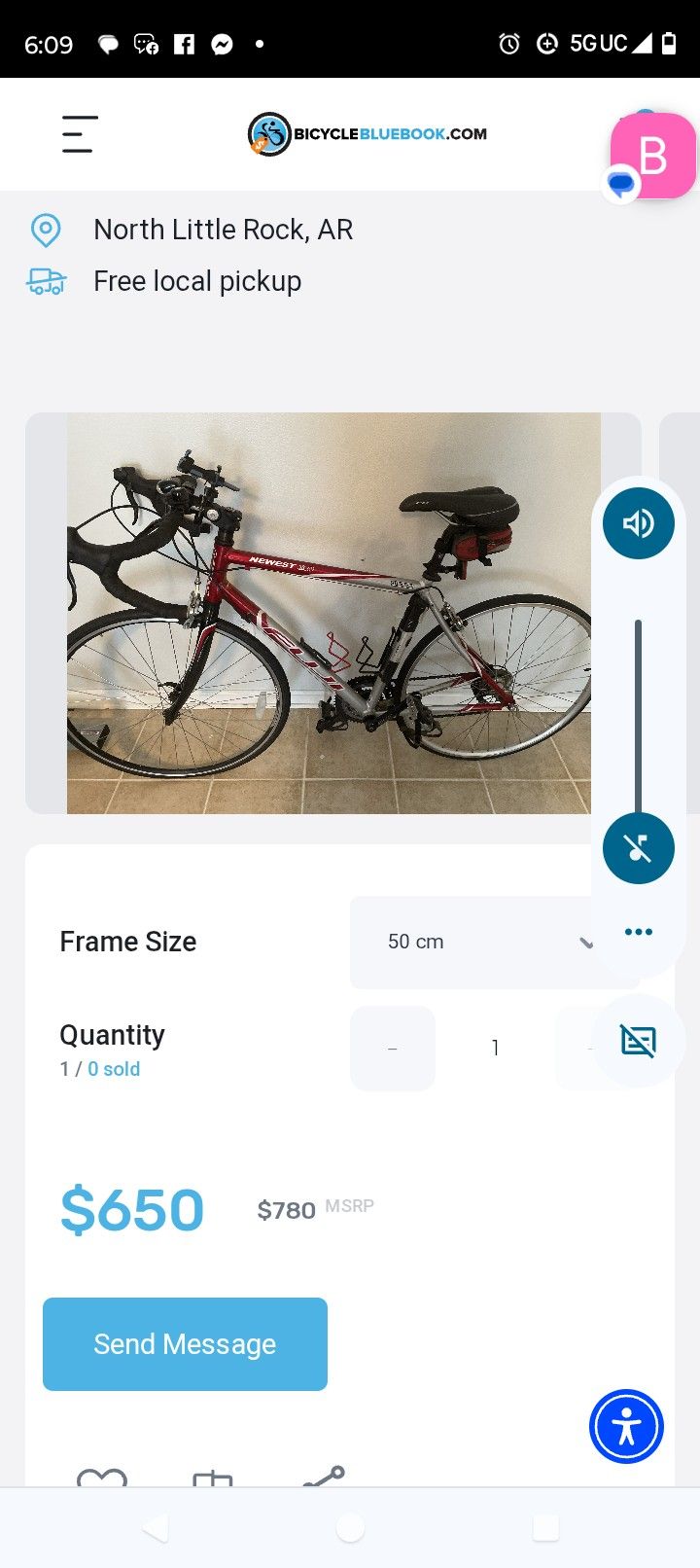This screenshot has width=700, height=1568.
Task: Toggle the ringer mute icon
Action: [x=639, y=848]
